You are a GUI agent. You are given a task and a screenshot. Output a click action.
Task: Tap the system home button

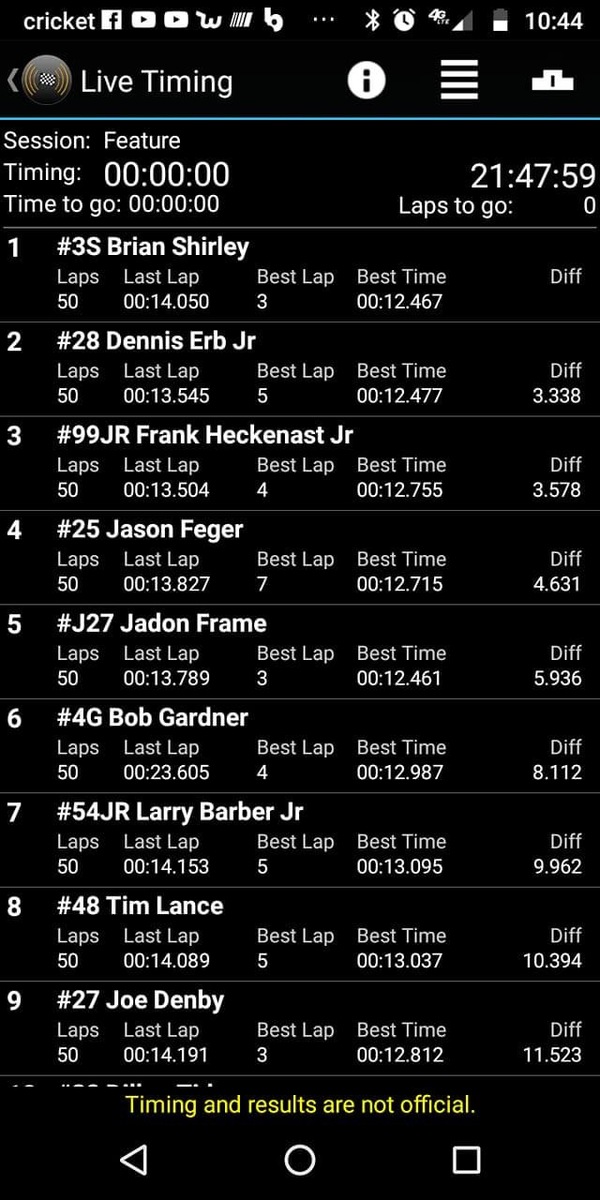[x=300, y=1159]
